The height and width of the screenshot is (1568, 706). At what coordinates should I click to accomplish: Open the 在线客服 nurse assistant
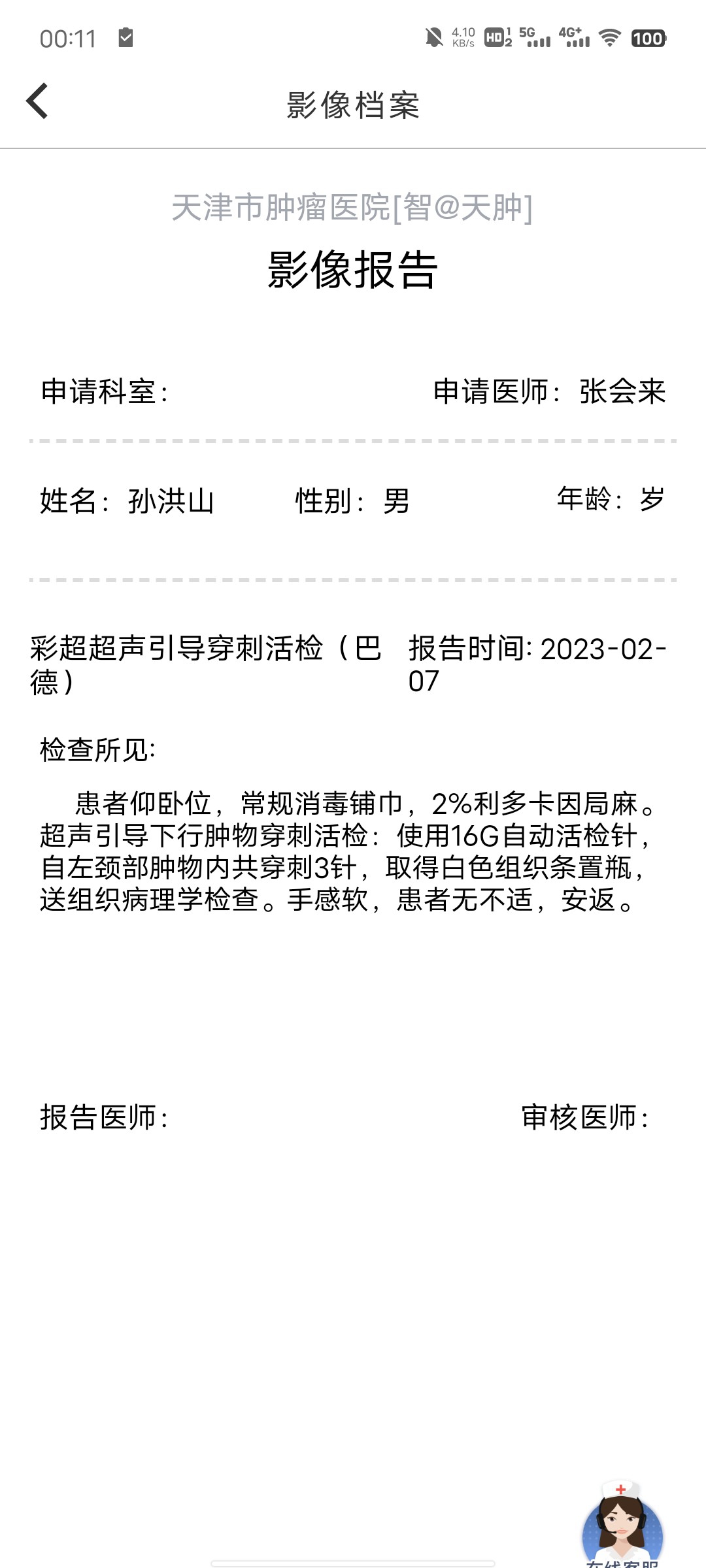[622, 1524]
